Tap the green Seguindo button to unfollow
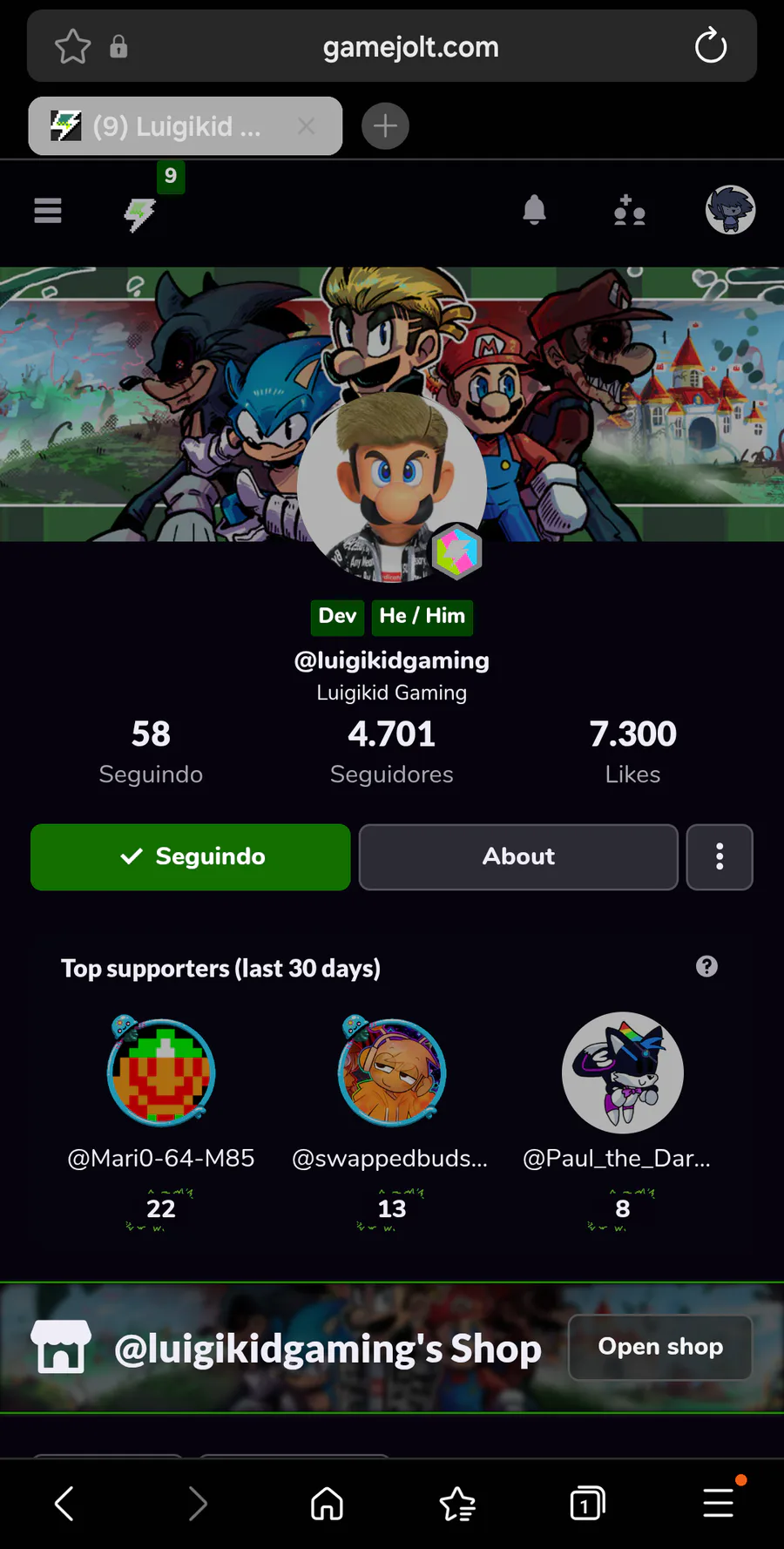 191,857
